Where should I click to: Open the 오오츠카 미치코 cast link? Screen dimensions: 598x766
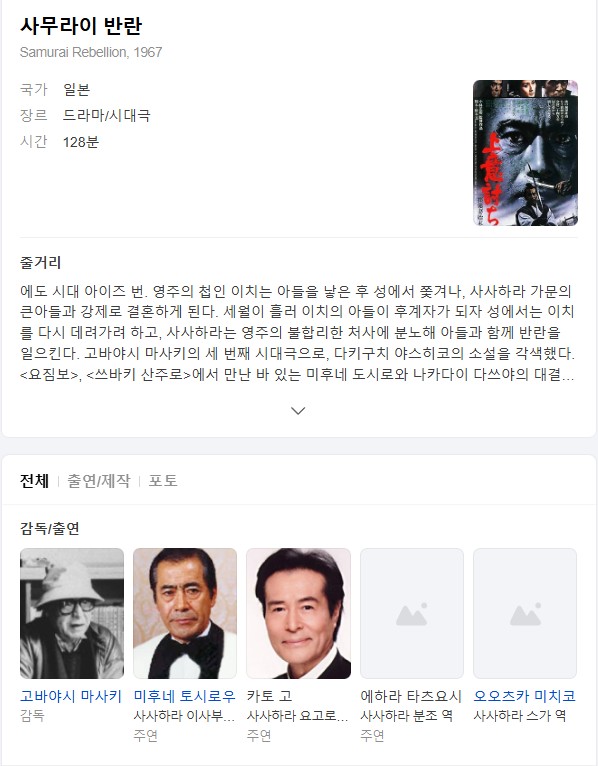(x=525, y=696)
